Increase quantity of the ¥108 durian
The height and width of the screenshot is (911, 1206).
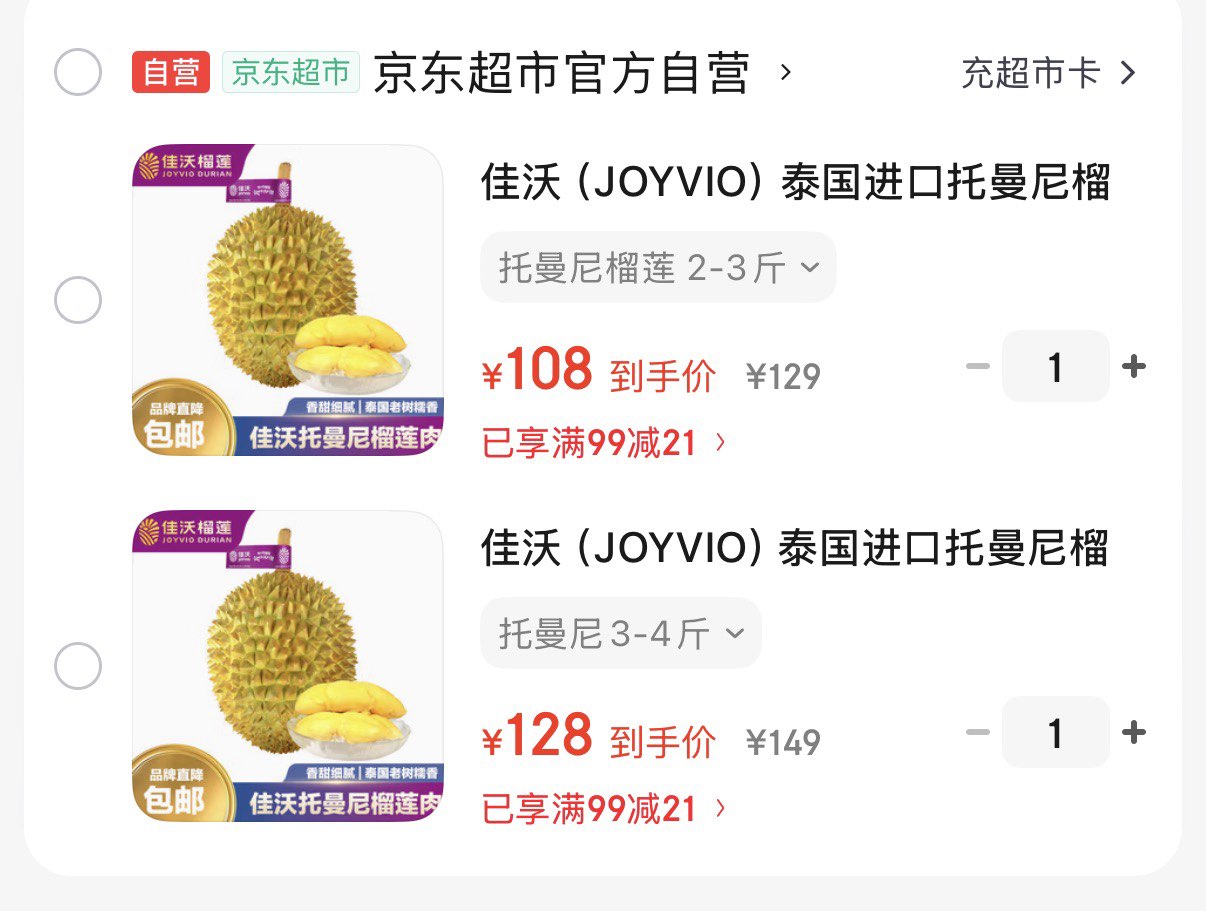1133,367
